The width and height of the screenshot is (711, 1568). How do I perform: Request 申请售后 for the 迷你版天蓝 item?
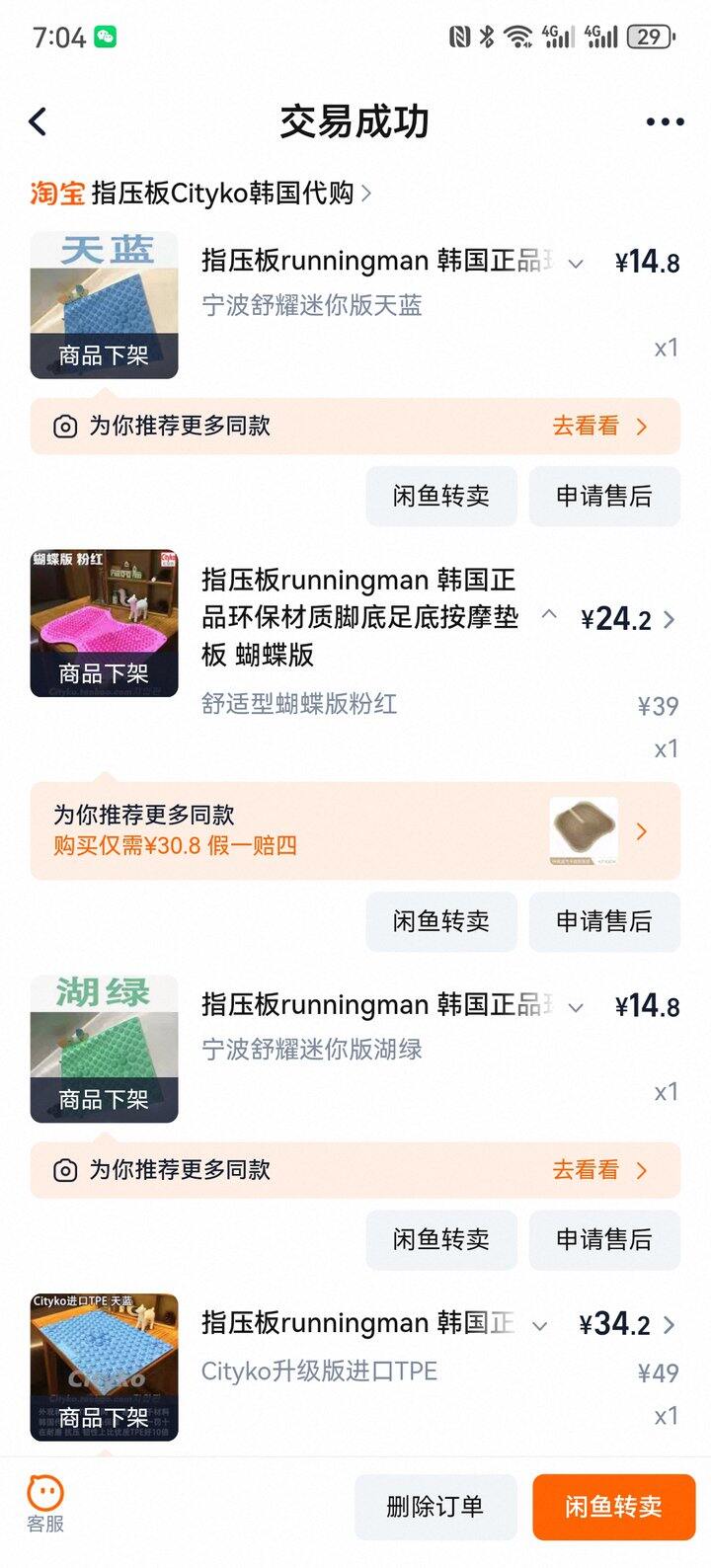click(604, 496)
